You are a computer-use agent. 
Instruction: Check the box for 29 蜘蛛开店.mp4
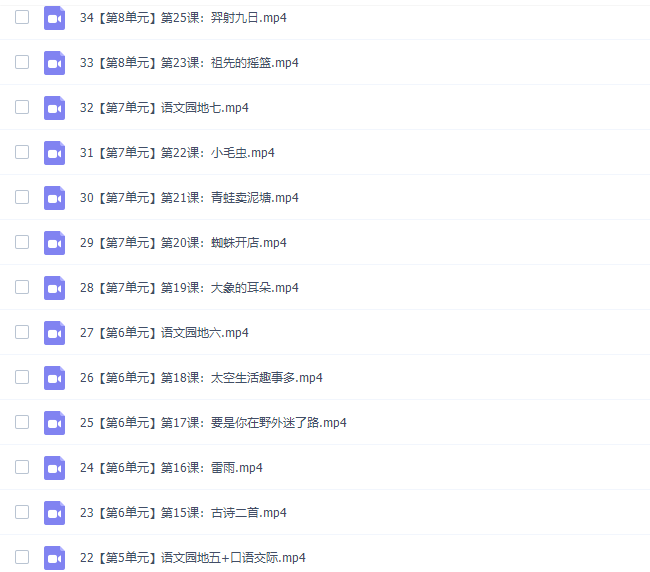coord(22,242)
